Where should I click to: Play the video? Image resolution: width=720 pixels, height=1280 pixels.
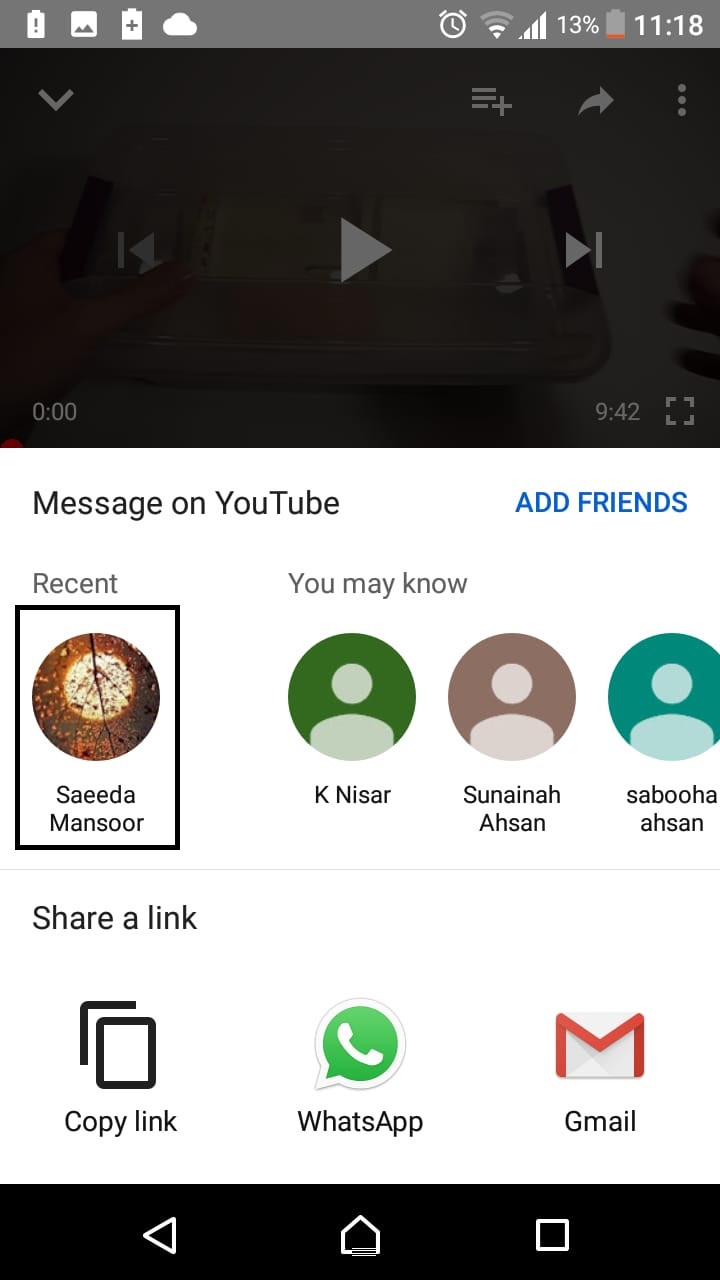(364, 250)
